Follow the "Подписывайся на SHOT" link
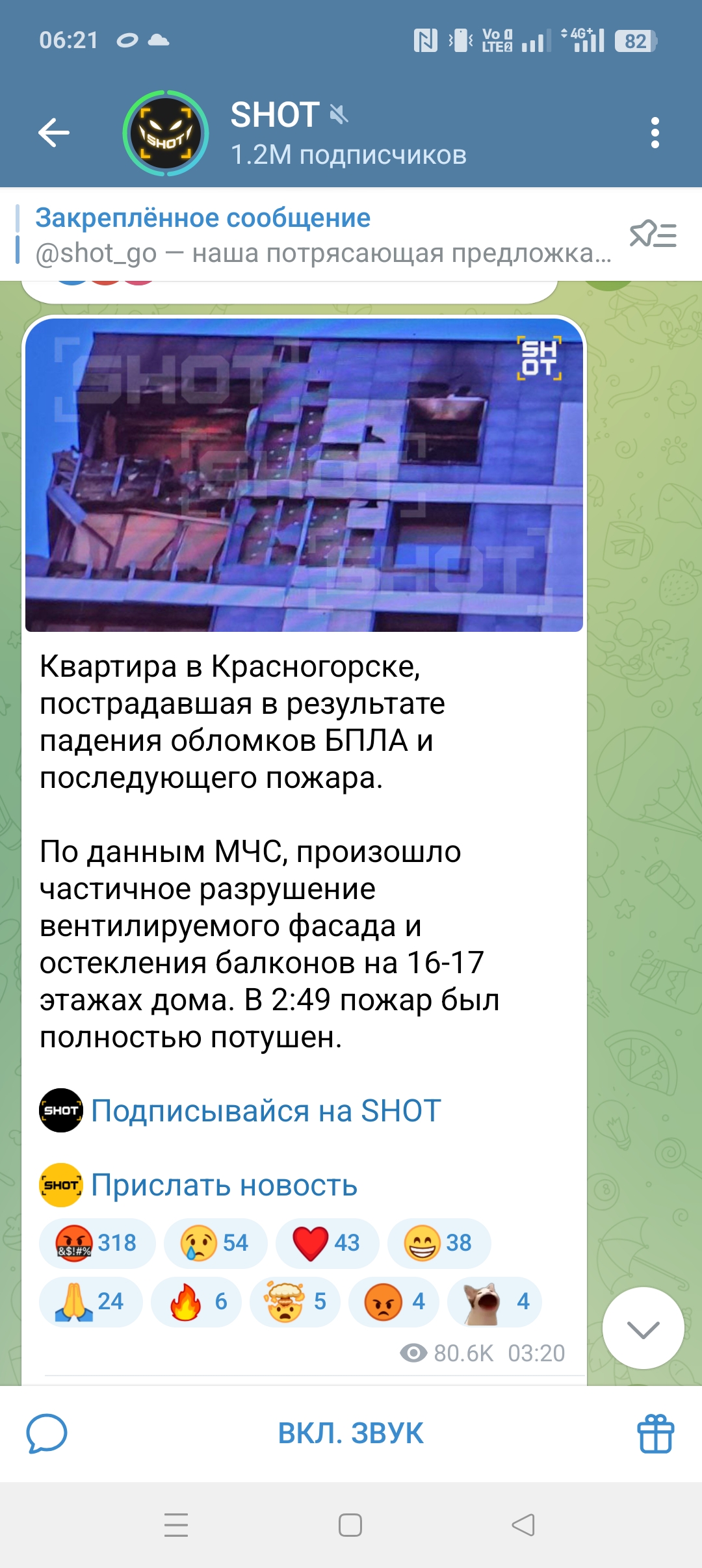 tap(266, 1111)
